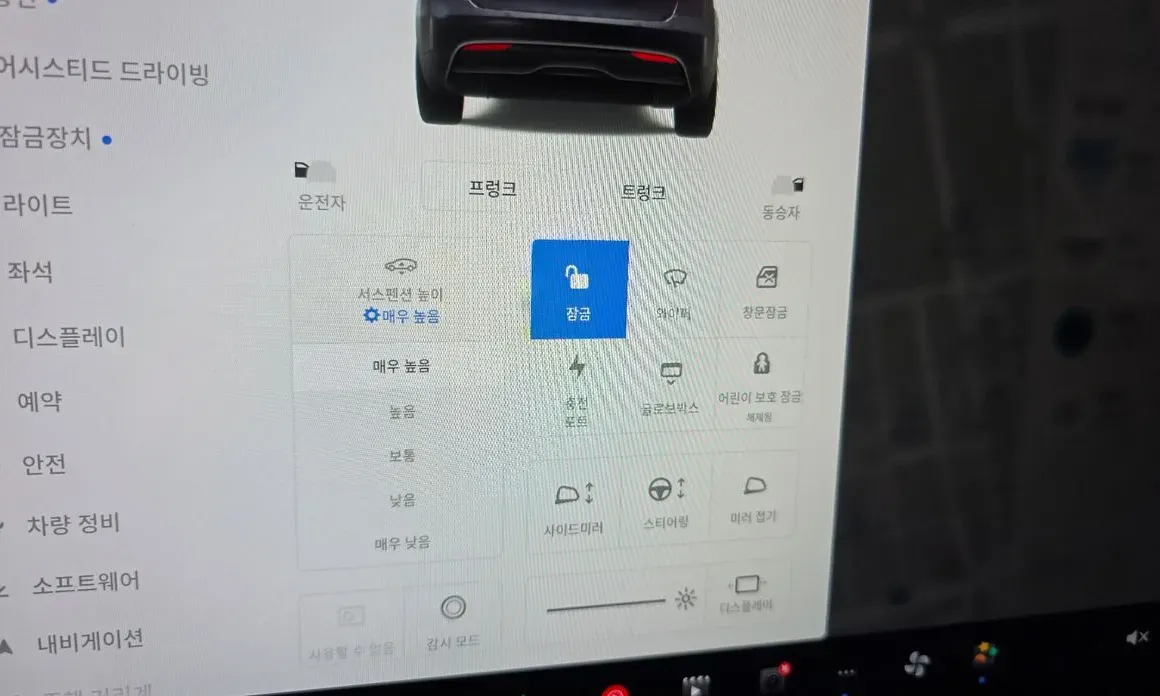Open the 트렁크

[642, 193]
